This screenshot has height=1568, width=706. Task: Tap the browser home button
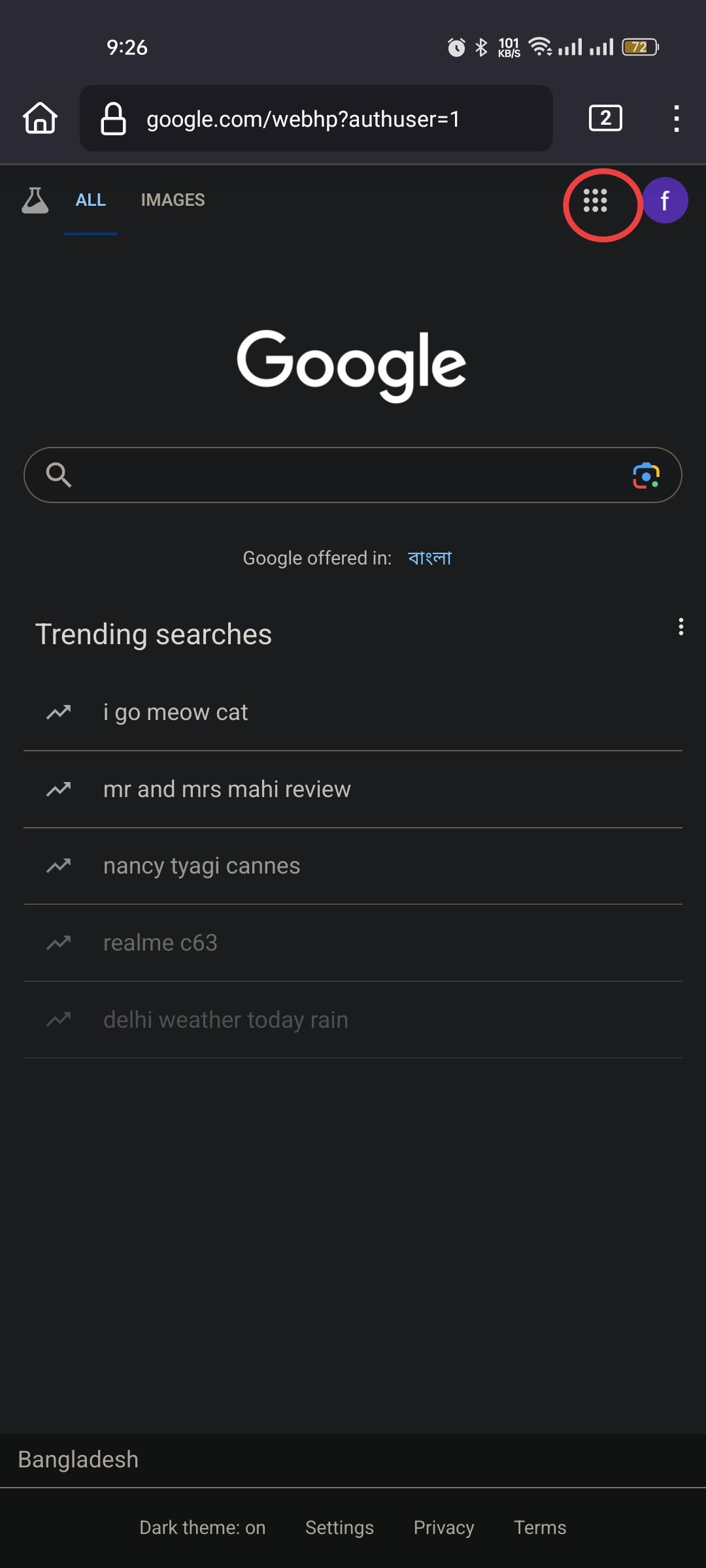(x=41, y=118)
